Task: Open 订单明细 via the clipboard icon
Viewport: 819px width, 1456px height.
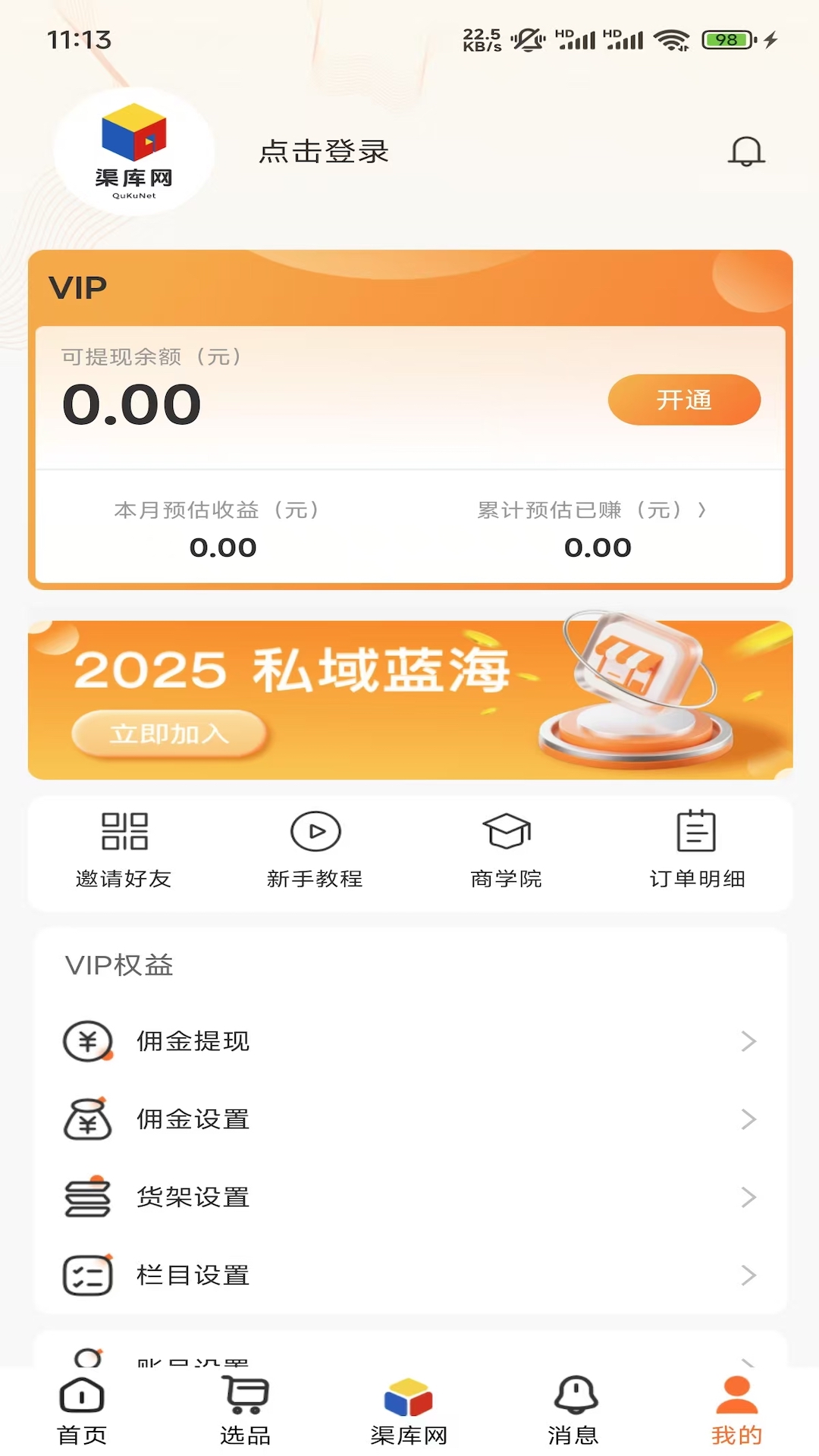Action: click(697, 831)
